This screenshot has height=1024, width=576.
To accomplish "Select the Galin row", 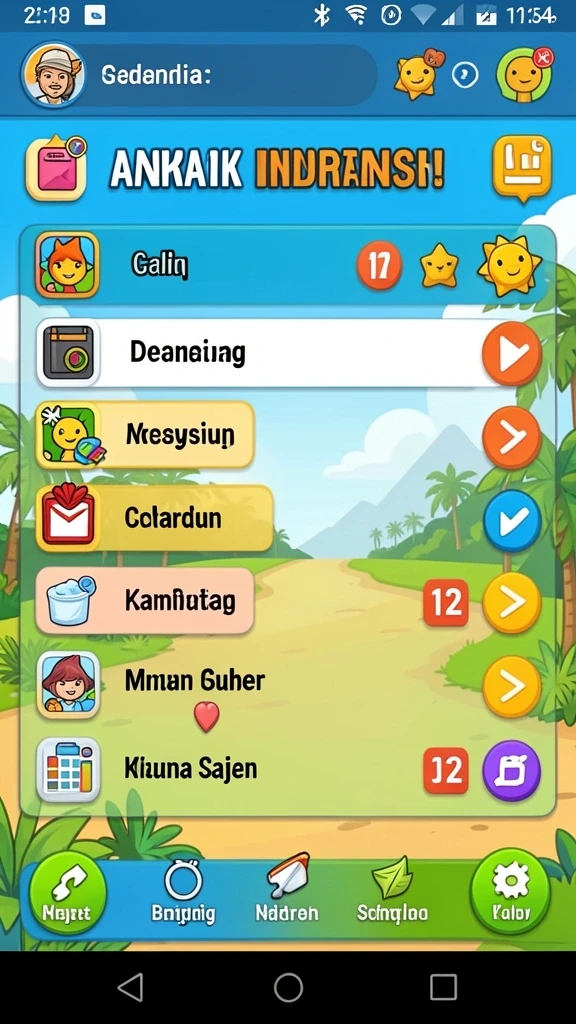I will pos(287,264).
